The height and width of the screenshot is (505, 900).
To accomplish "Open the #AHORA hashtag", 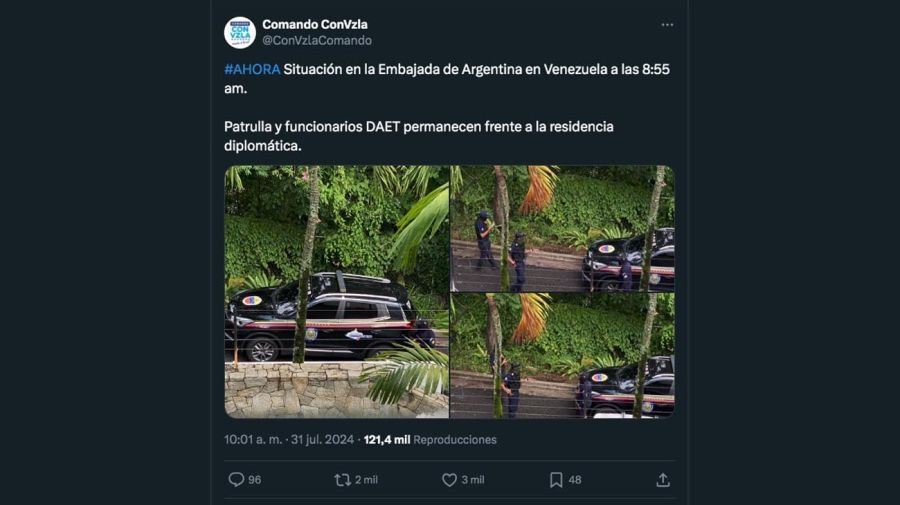I will click(252, 68).
